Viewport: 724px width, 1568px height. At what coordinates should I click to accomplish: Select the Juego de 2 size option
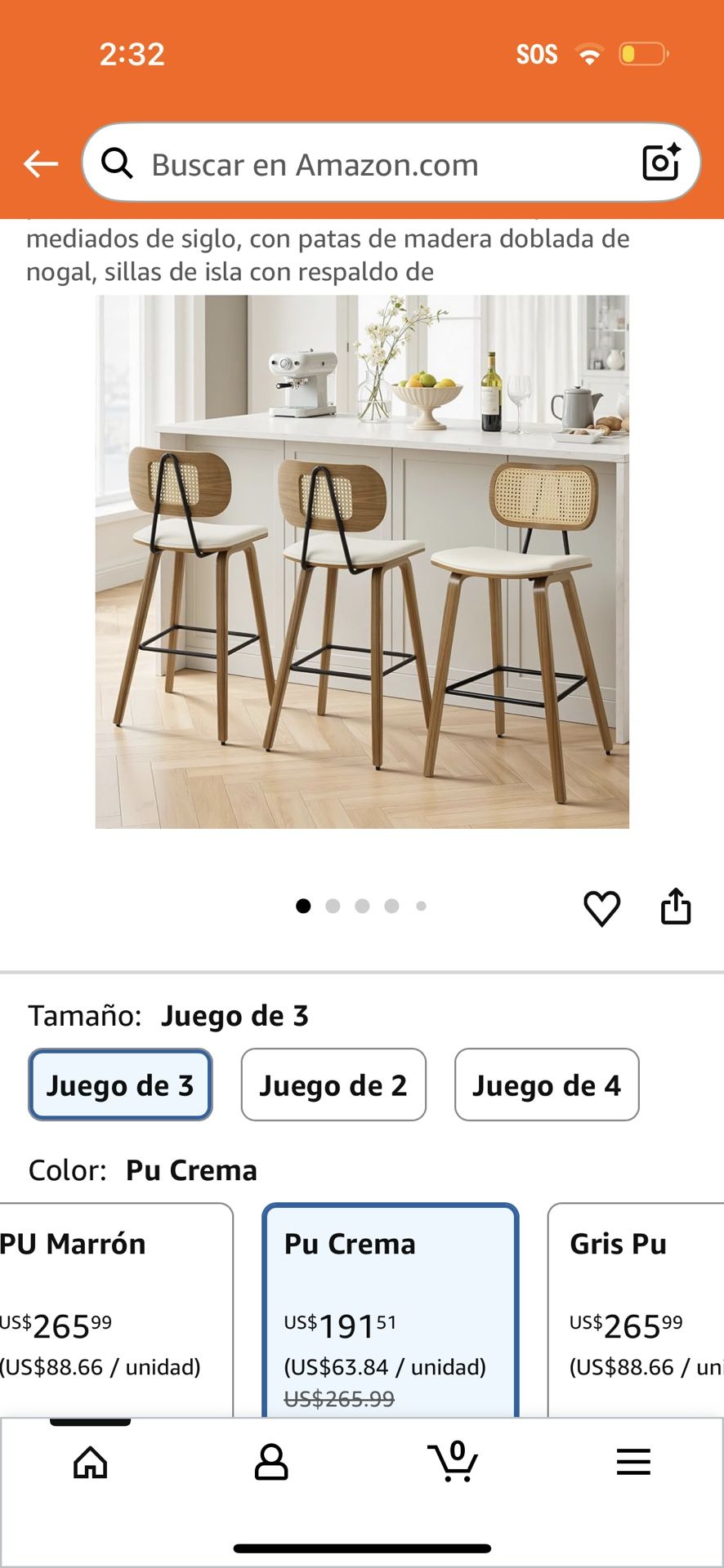[333, 1085]
